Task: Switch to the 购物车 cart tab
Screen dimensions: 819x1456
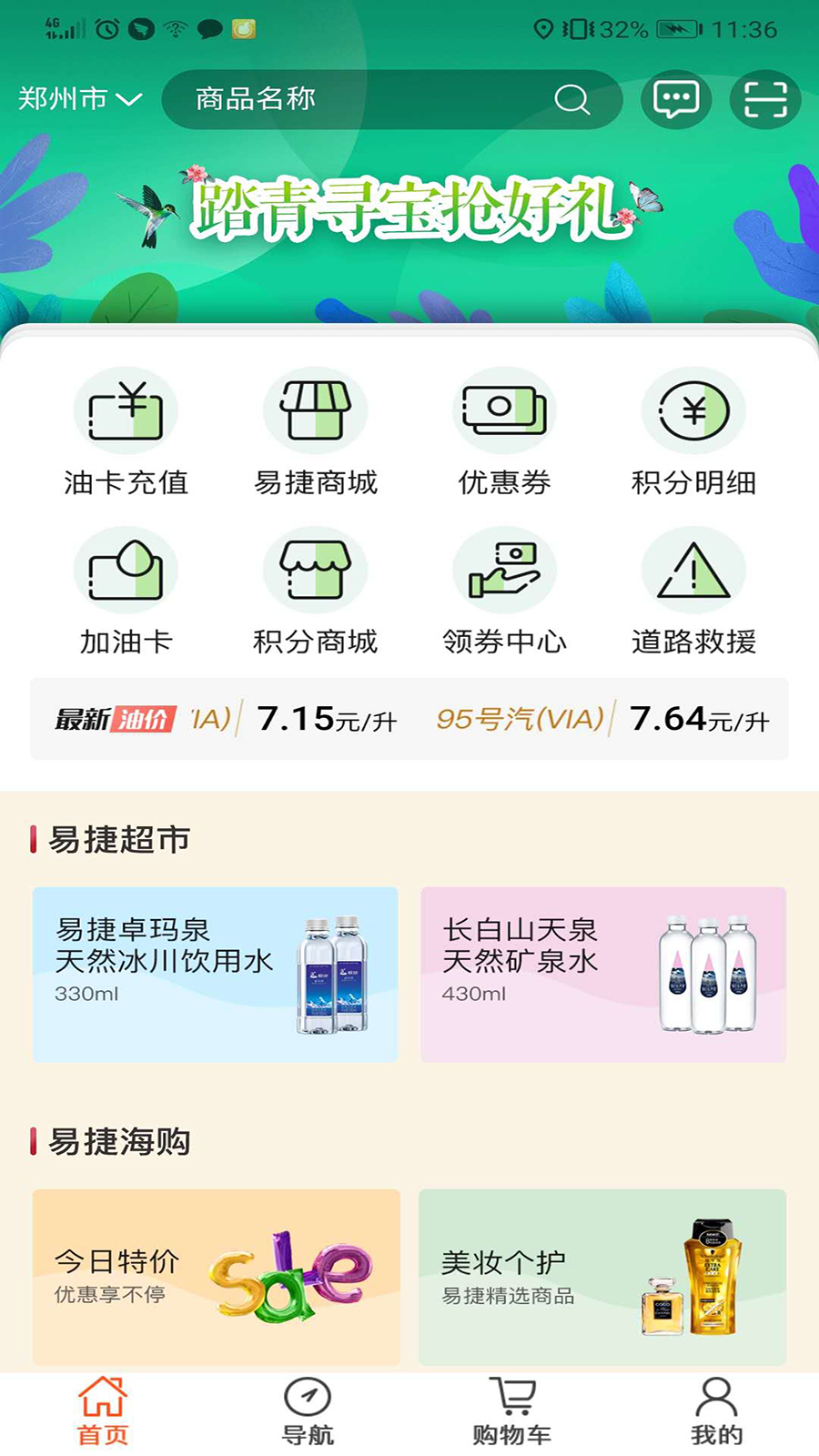Action: 511,1410
